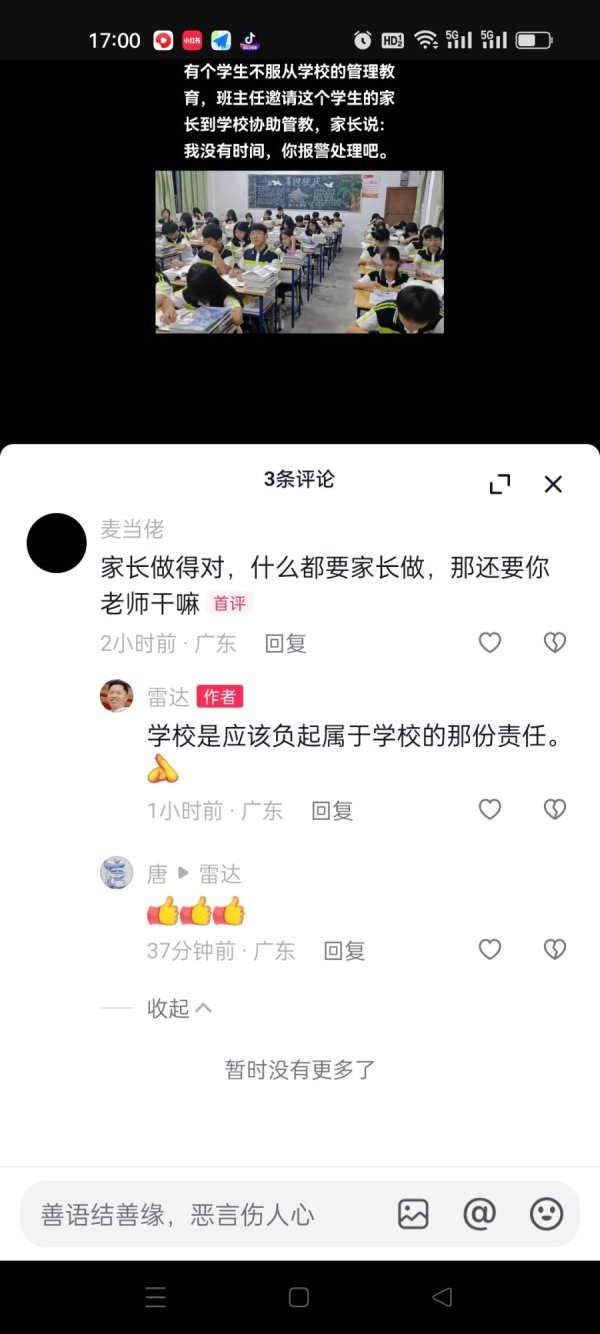Open 麦当佬's profile avatar
Image resolution: width=600 pixels, height=1334 pixels.
(x=57, y=543)
